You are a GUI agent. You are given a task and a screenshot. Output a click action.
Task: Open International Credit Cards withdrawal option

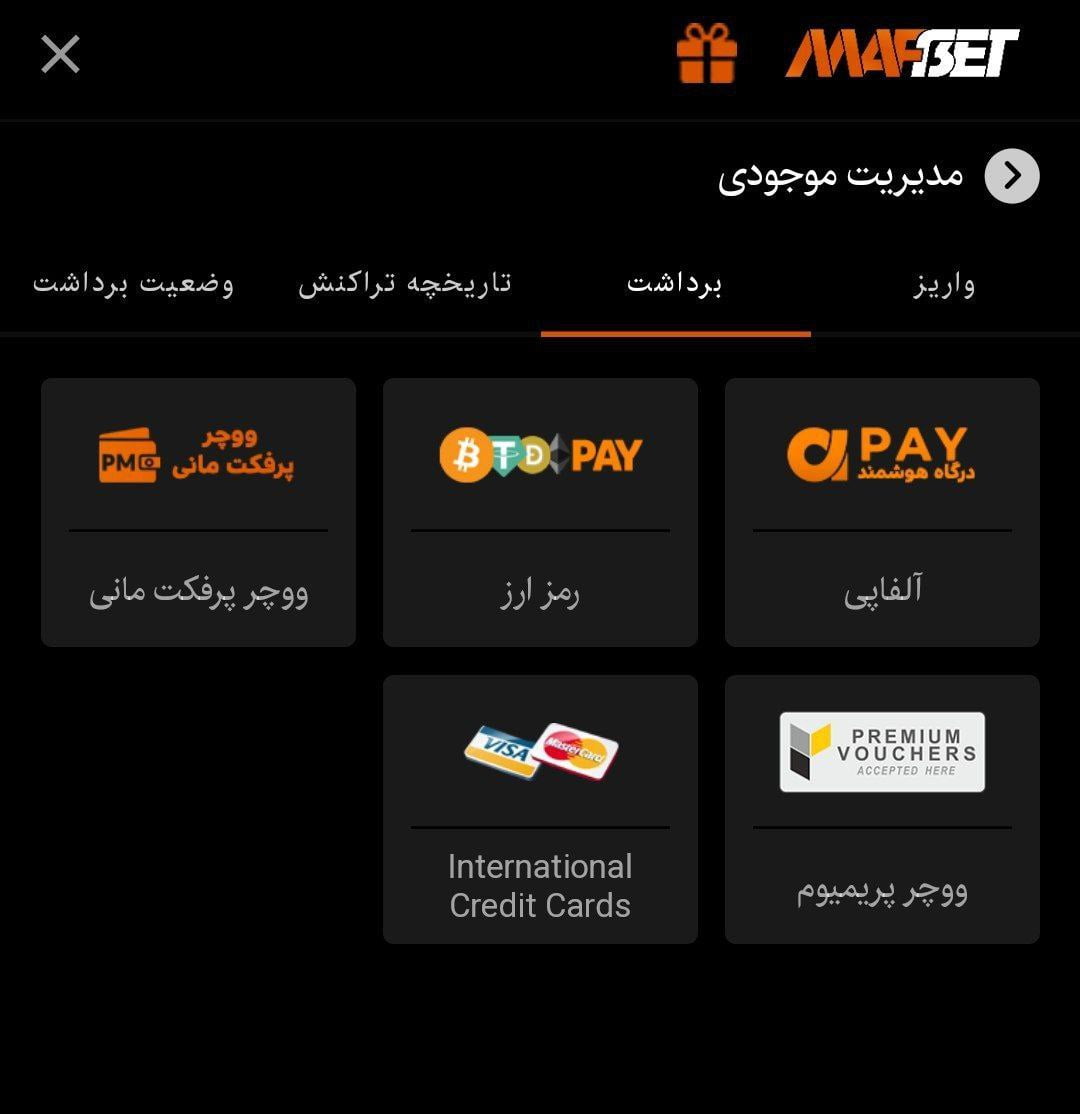[540, 885]
